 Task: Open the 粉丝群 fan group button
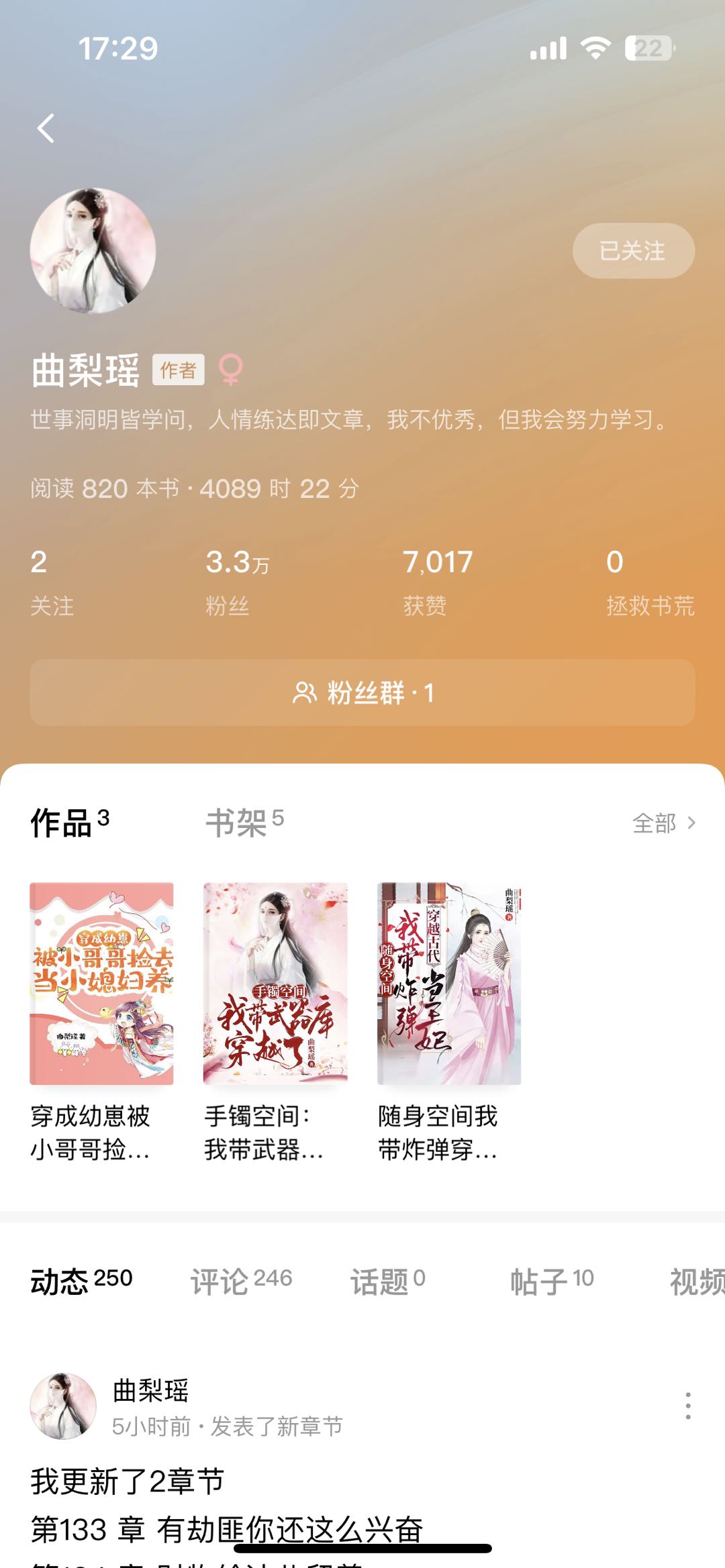[x=362, y=692]
